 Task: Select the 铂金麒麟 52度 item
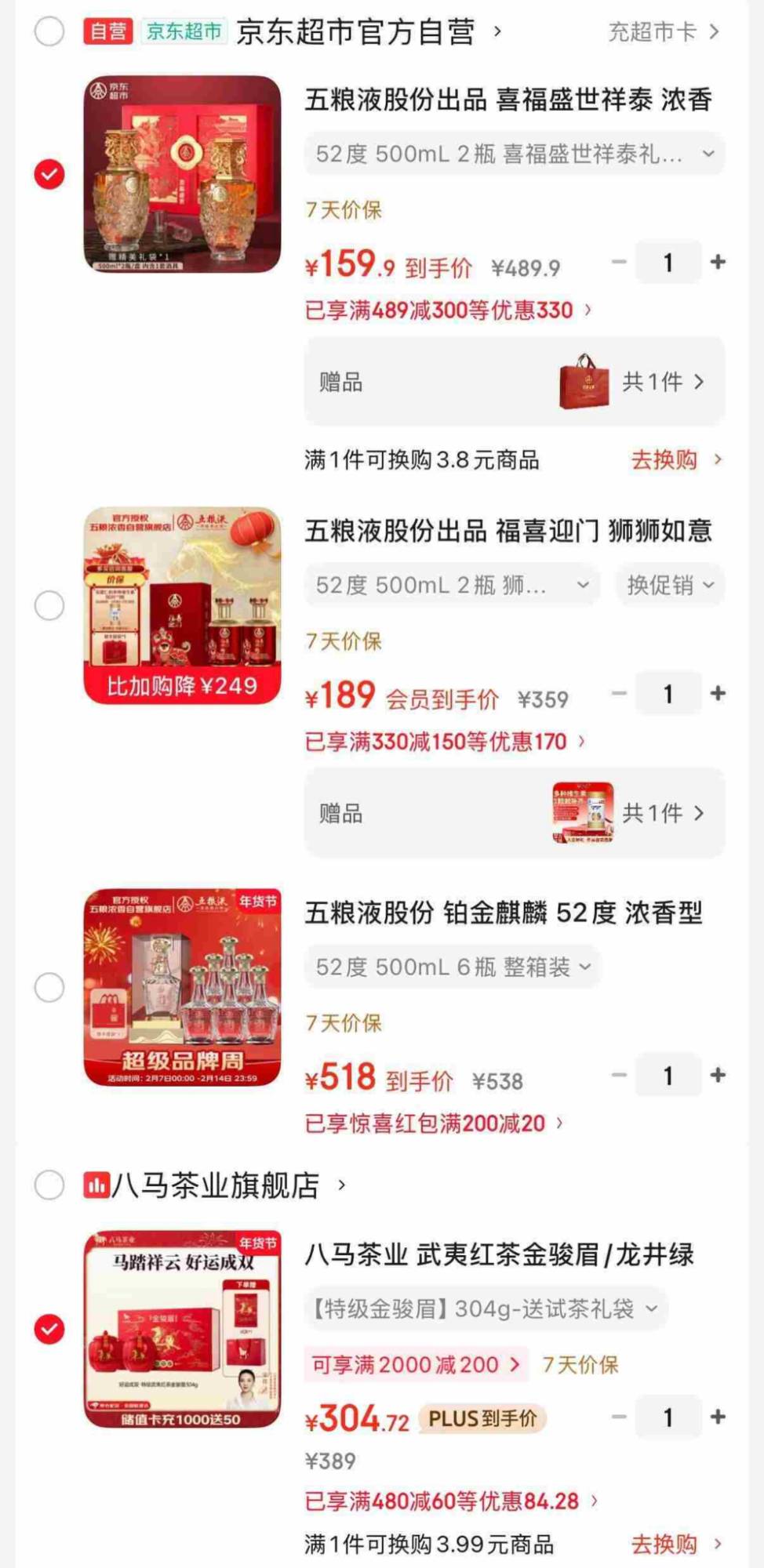tap(49, 987)
